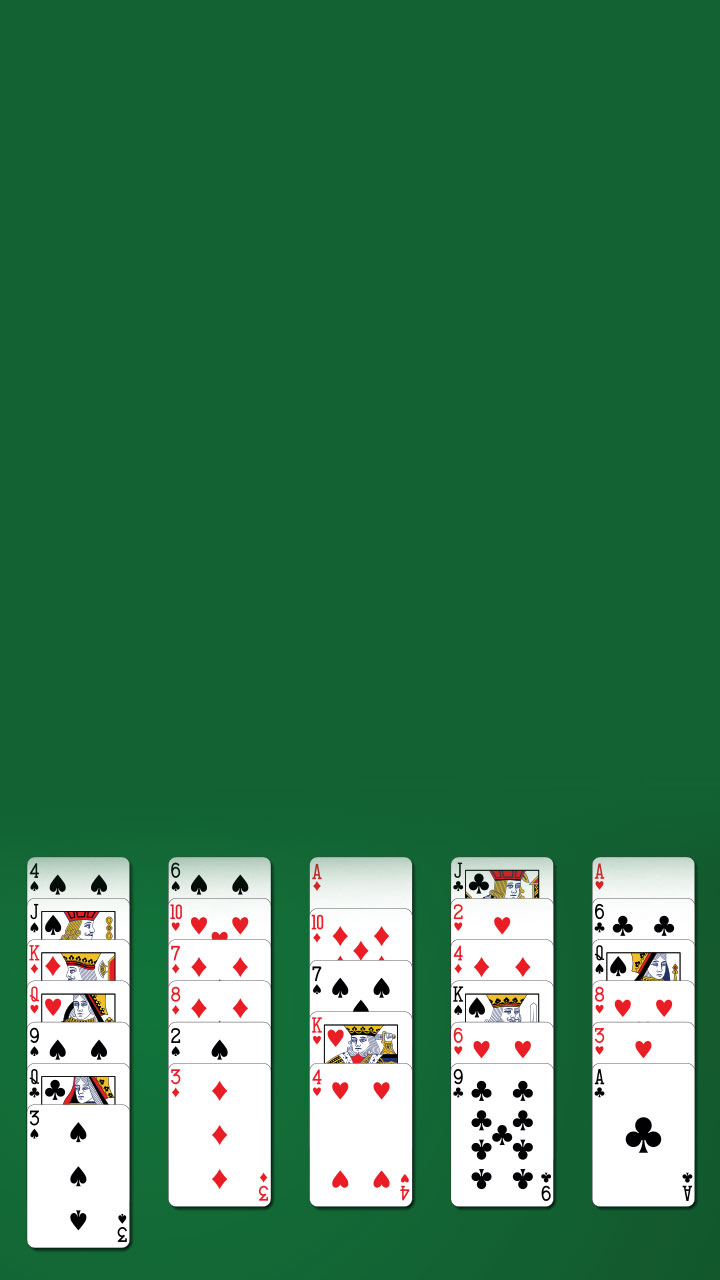
Task: Pick the King of Spades
Action: pos(500,1000)
